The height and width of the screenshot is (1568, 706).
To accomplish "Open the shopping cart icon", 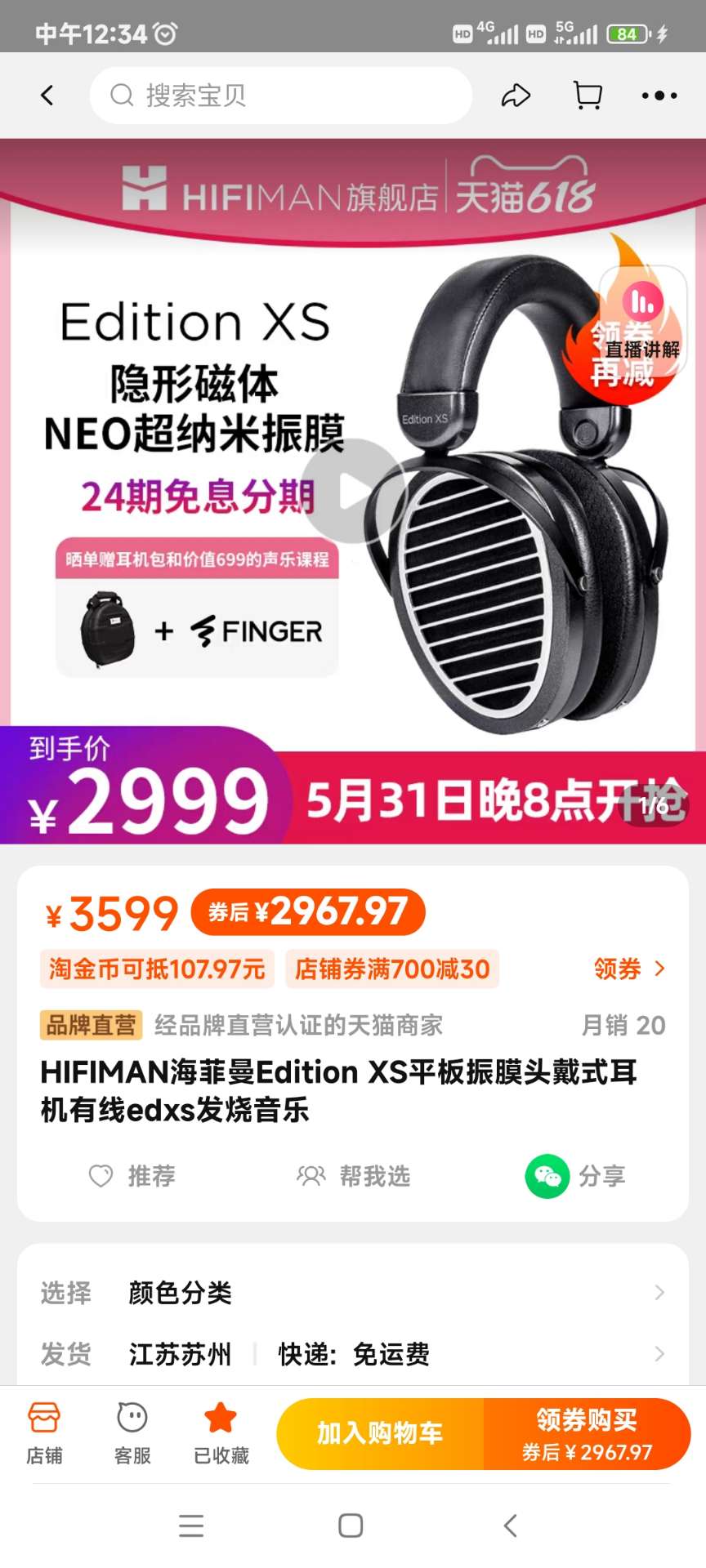I will click(x=588, y=96).
